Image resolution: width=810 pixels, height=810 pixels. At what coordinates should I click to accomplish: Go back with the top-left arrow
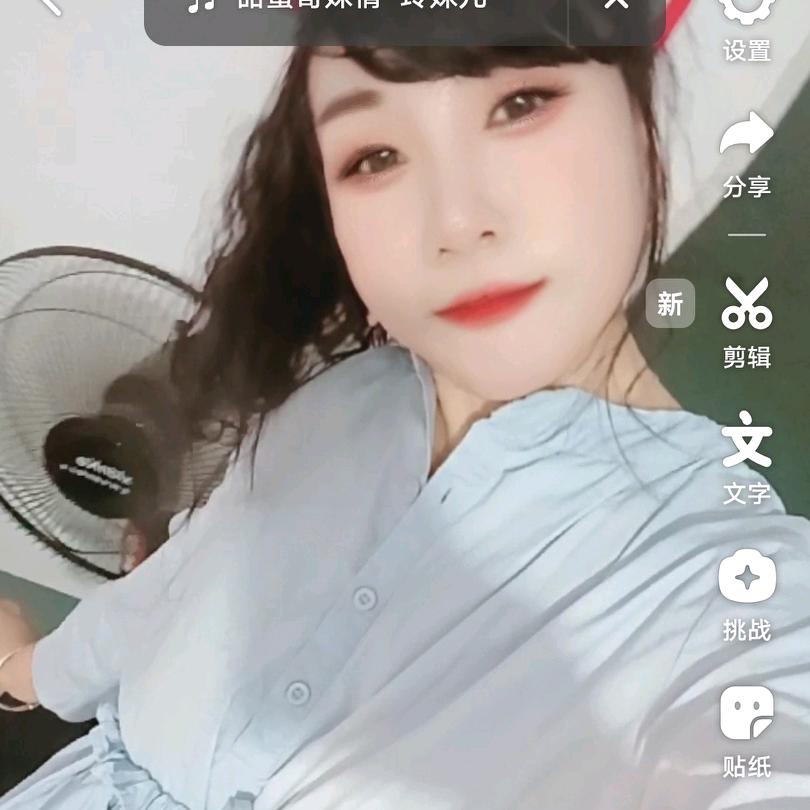[48, 5]
